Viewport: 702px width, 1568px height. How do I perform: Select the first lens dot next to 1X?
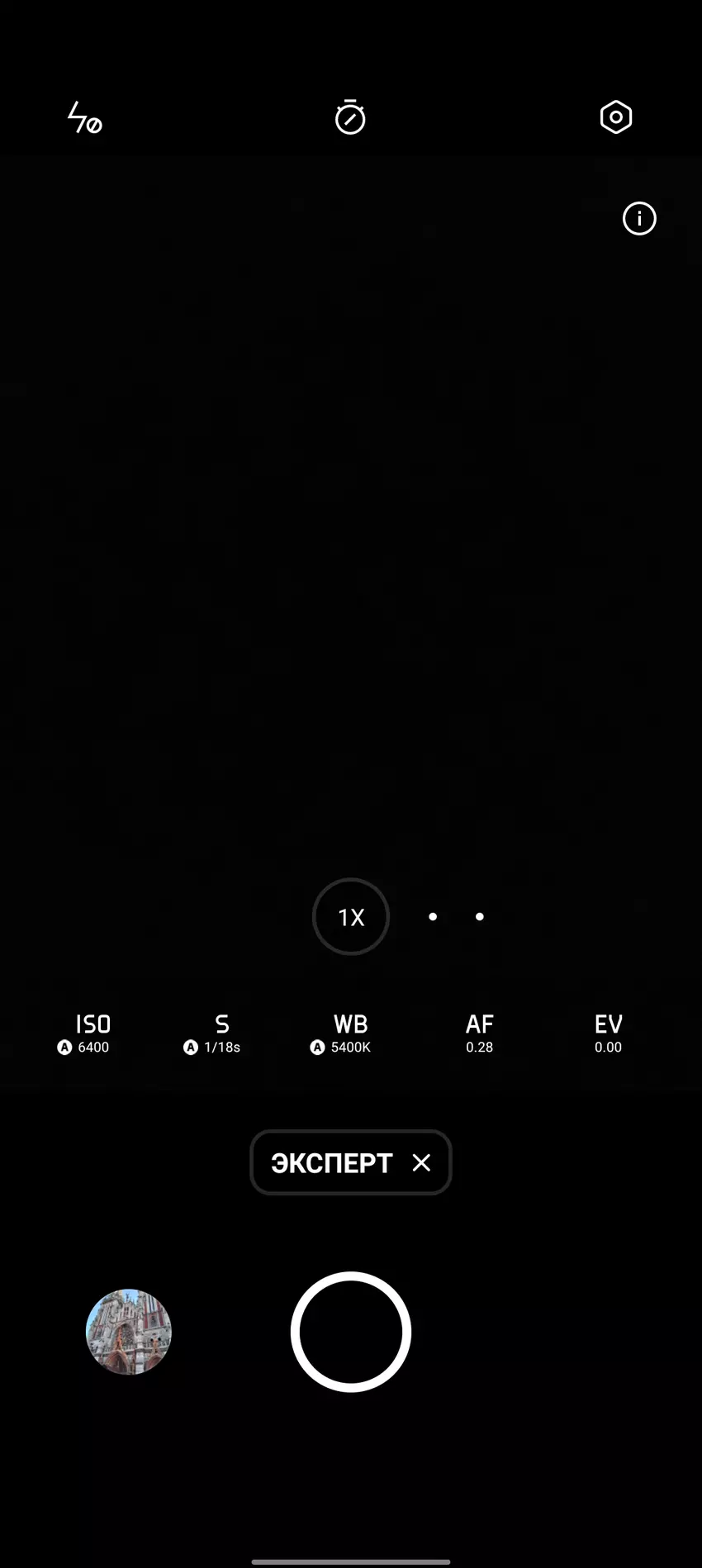[433, 917]
